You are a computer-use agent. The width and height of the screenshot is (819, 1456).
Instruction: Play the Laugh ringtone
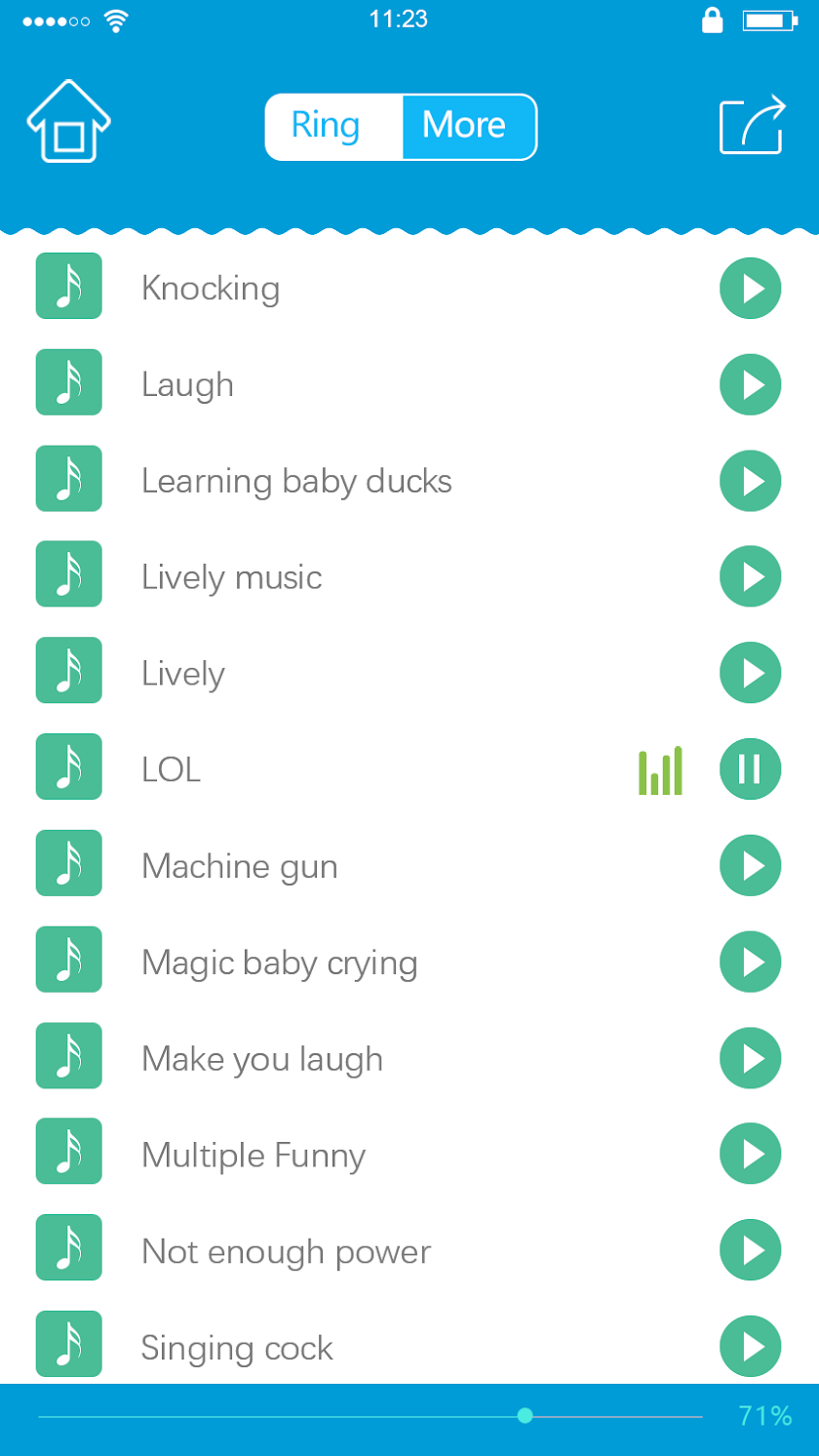[750, 385]
